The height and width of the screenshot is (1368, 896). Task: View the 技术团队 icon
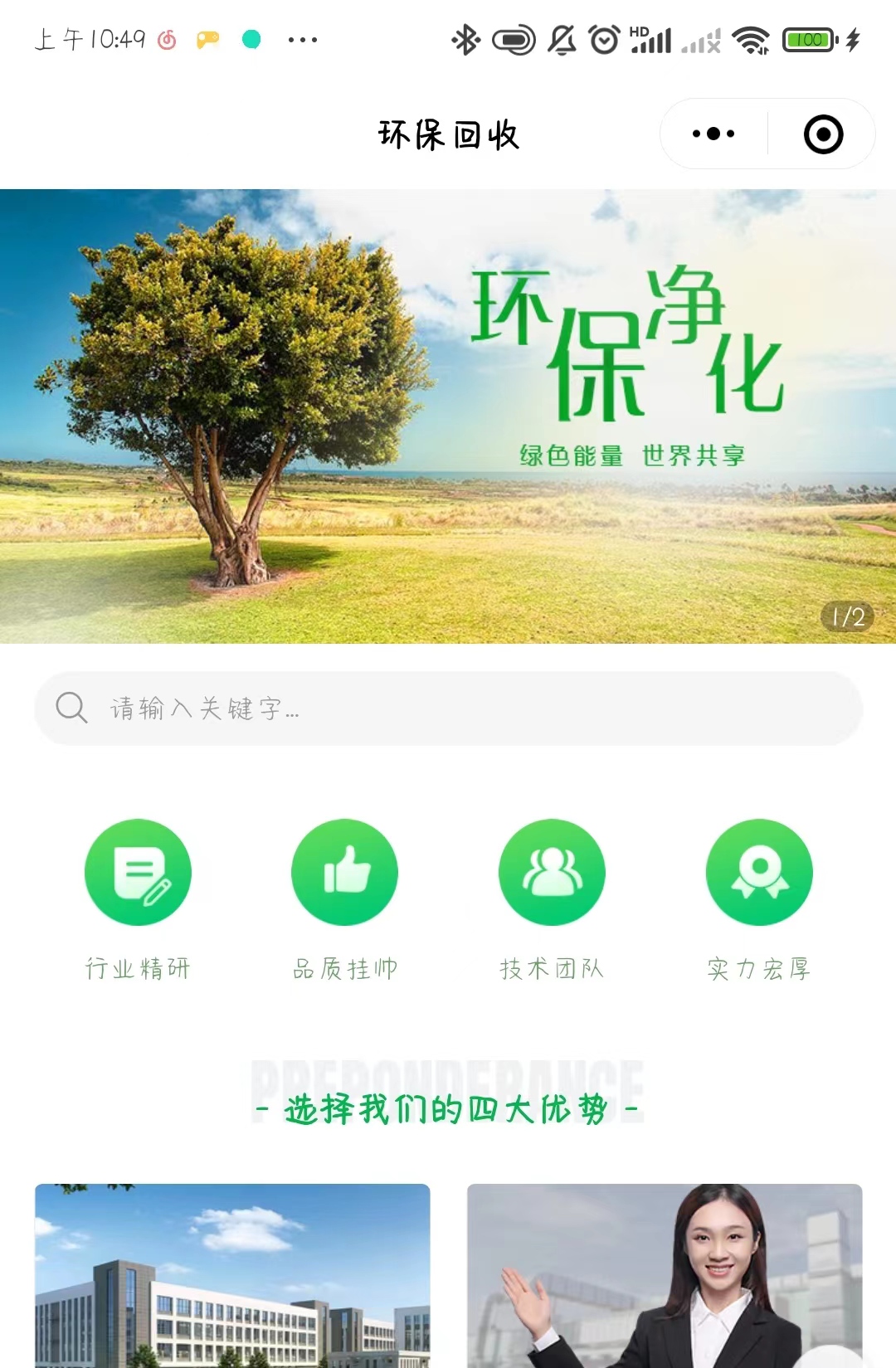tap(552, 873)
